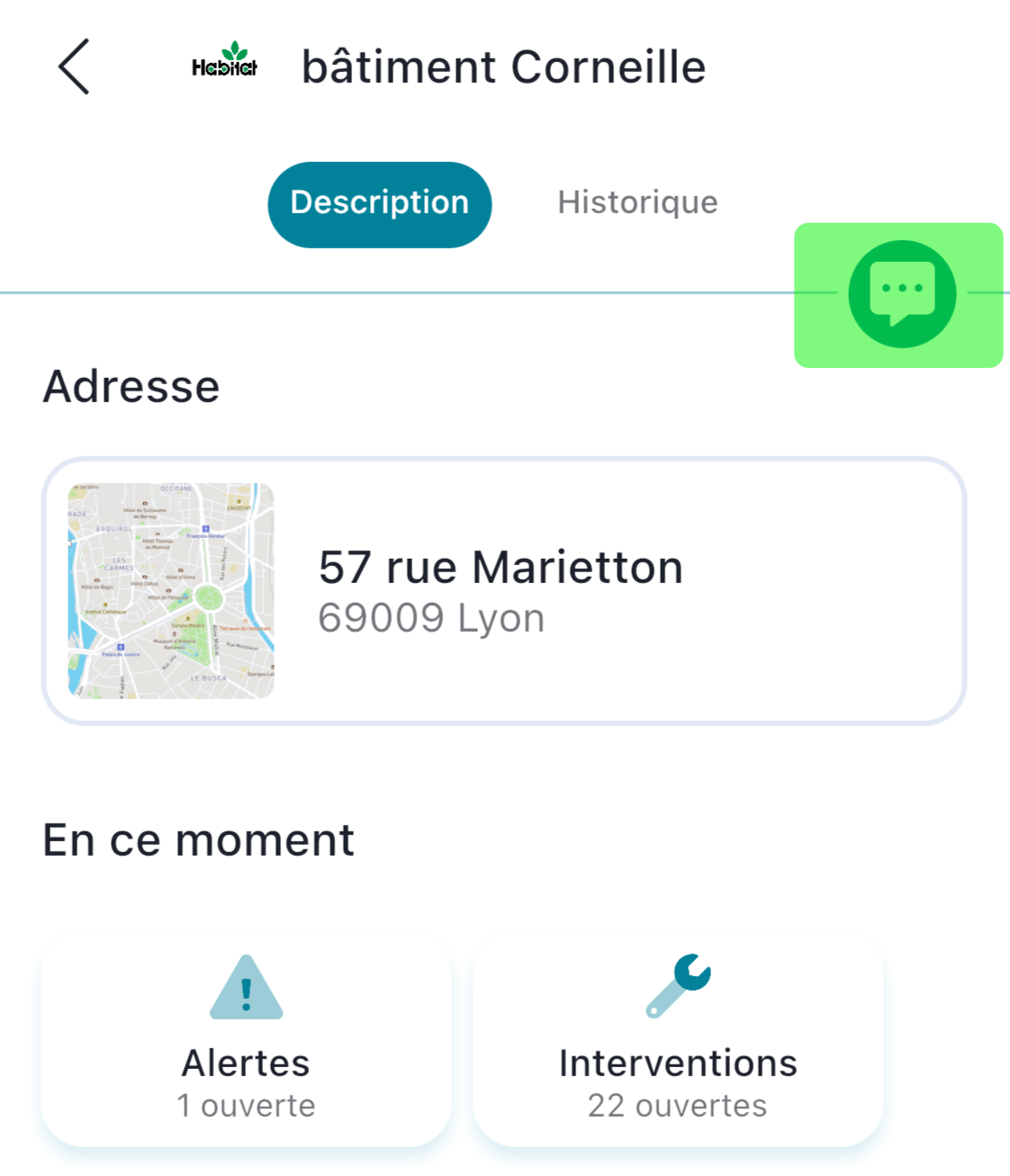Screen dimensions: 1010x1176
Task: Go back using the arrow
Action: coord(74,67)
